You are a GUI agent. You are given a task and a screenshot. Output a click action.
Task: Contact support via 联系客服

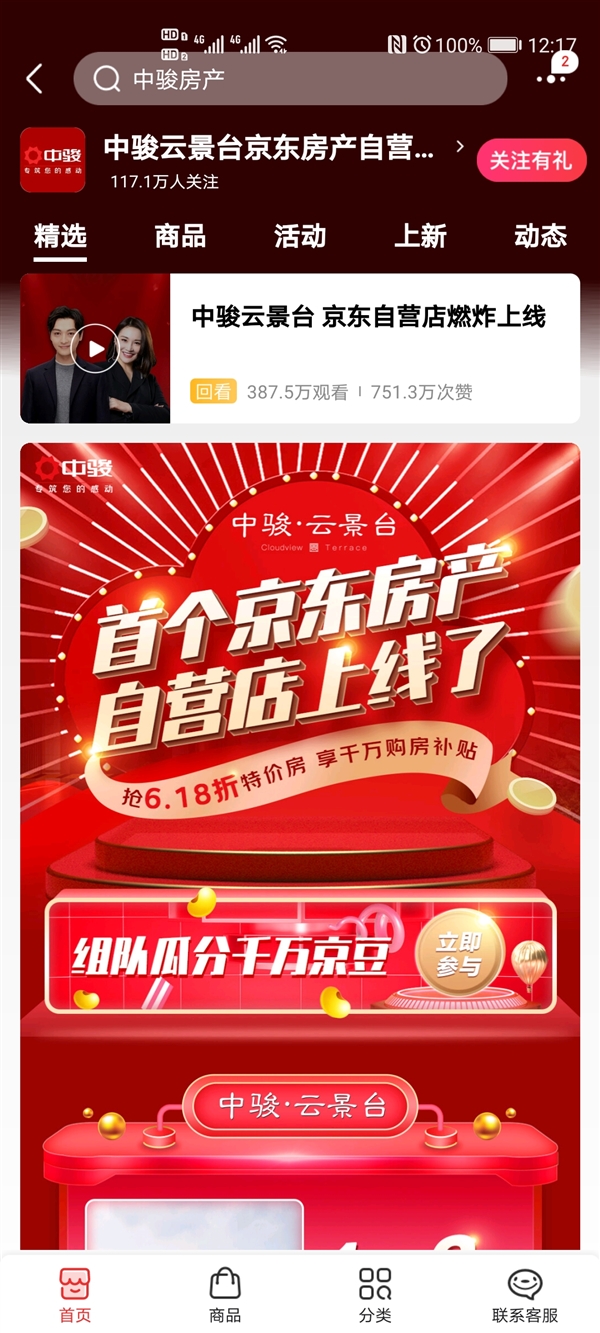pyautogui.click(x=525, y=1294)
